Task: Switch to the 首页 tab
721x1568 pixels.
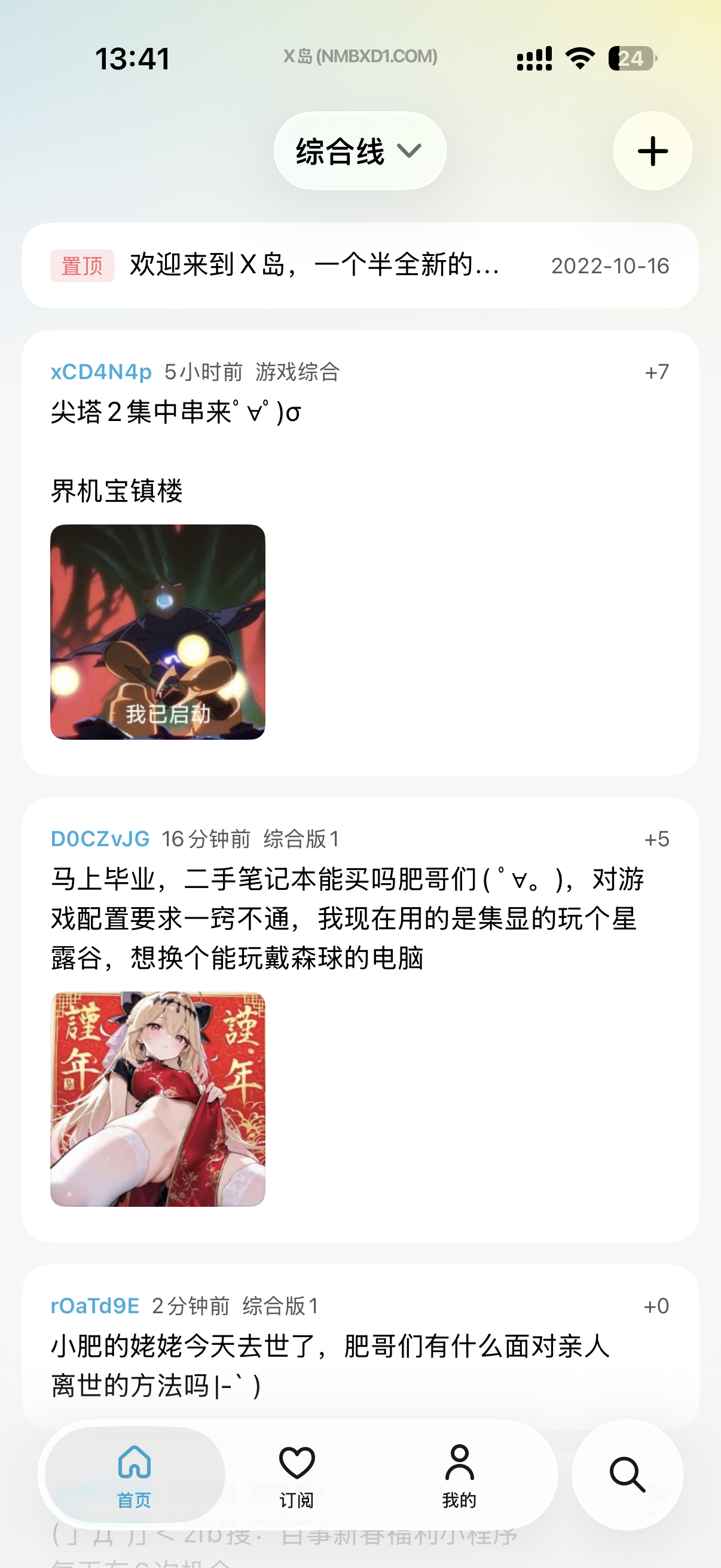Action: point(135,1474)
